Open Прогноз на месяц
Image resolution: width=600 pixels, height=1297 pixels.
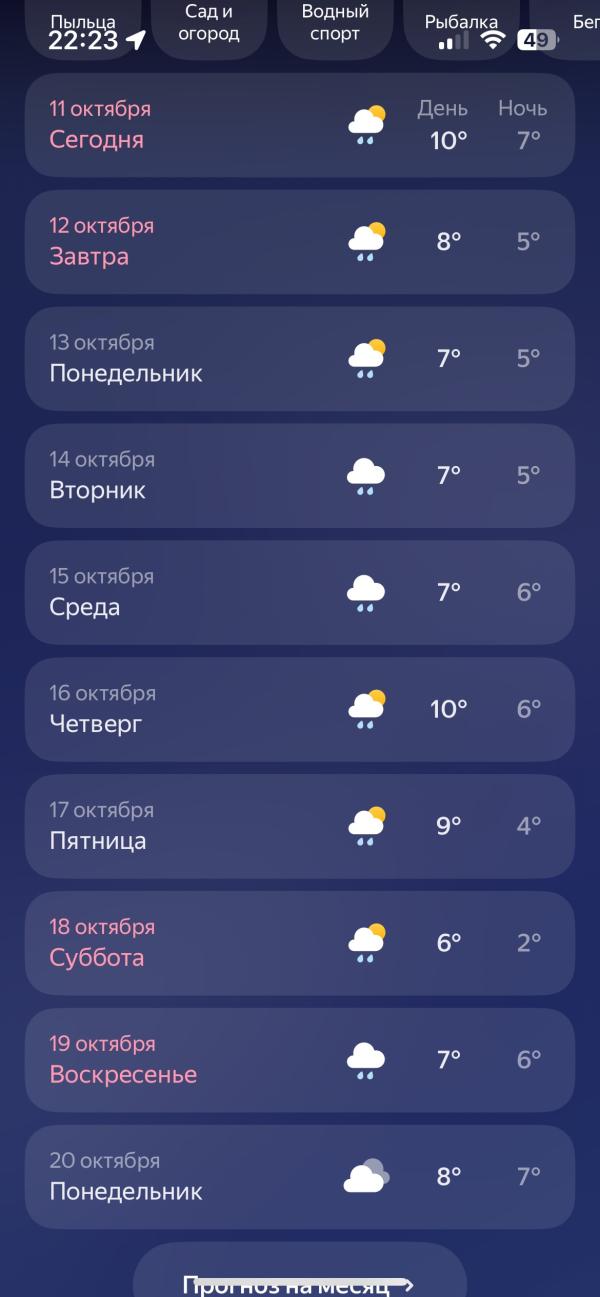299,1278
